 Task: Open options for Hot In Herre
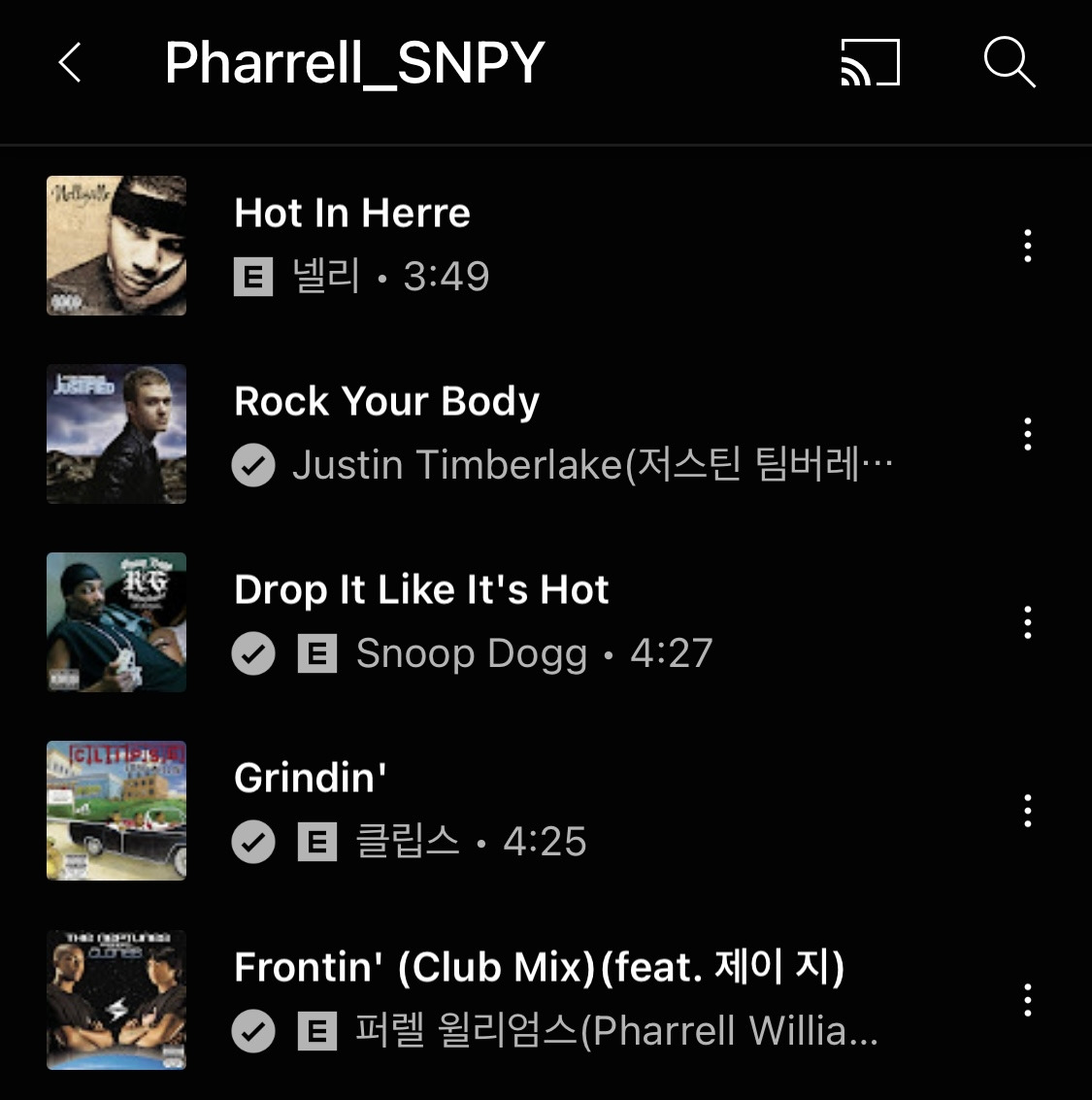pos(1027,246)
